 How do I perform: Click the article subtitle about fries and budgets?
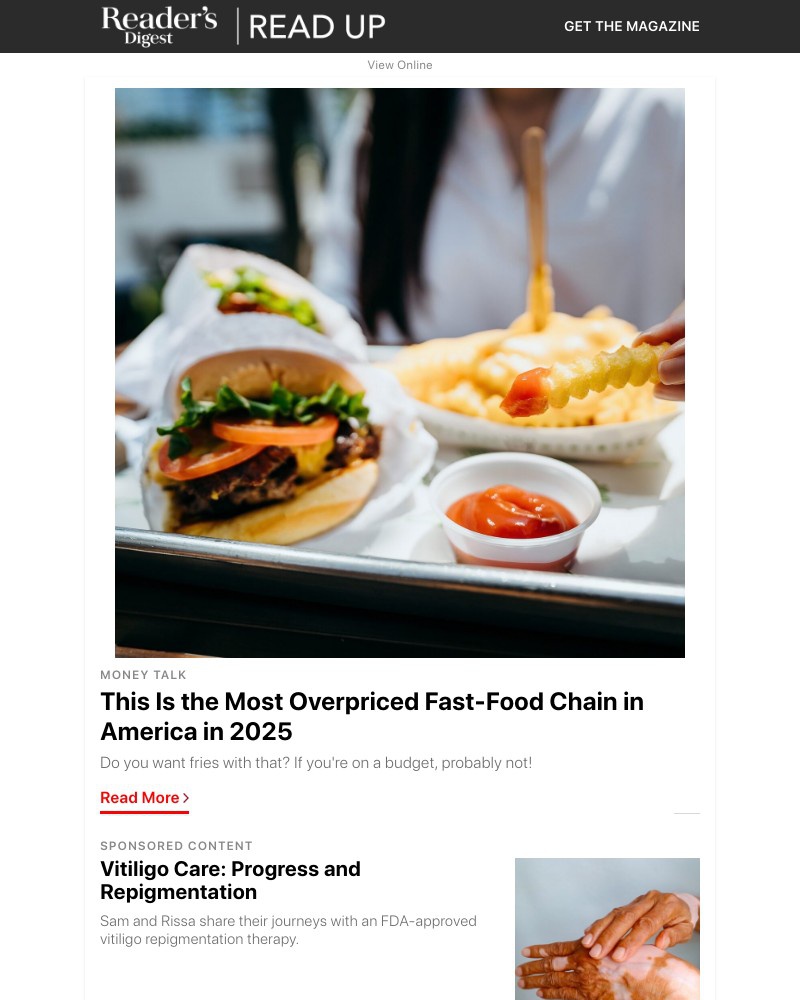[x=316, y=762]
